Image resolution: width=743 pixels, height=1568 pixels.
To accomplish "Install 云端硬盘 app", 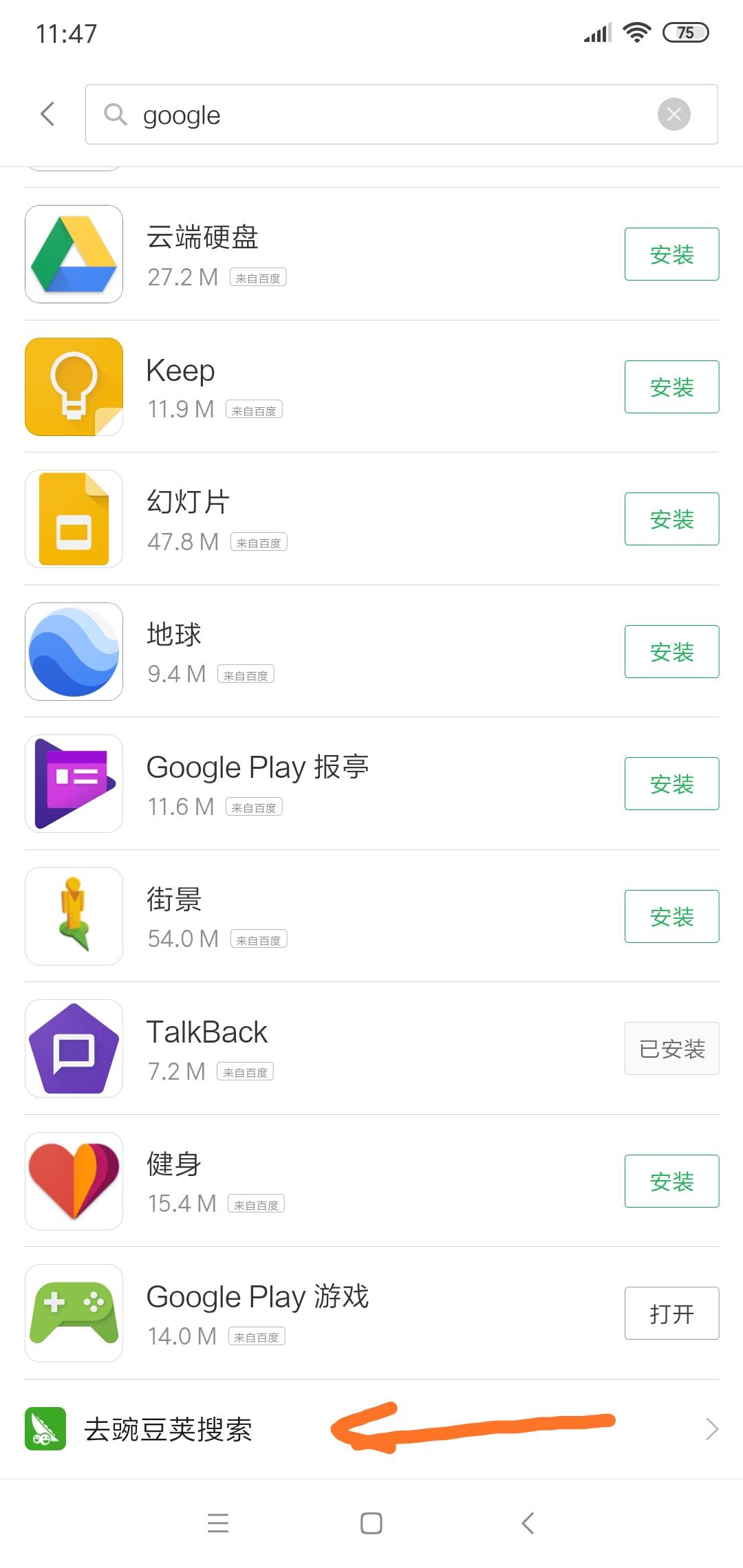I will click(671, 254).
